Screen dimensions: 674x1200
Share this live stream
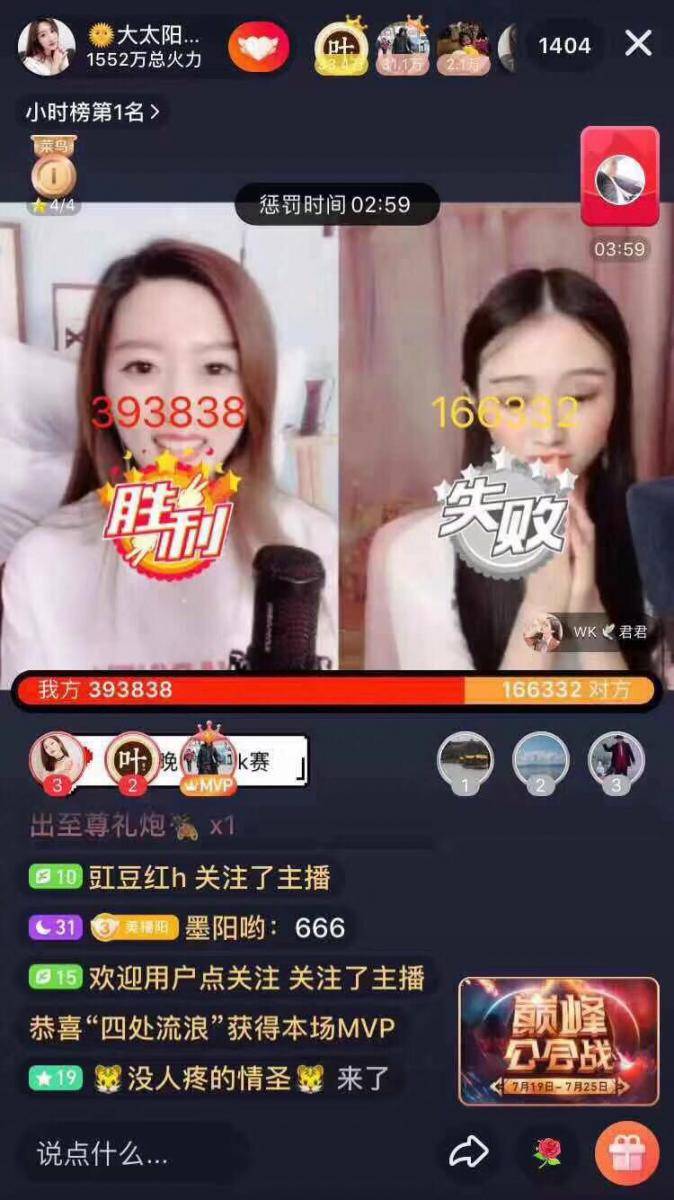467,1153
